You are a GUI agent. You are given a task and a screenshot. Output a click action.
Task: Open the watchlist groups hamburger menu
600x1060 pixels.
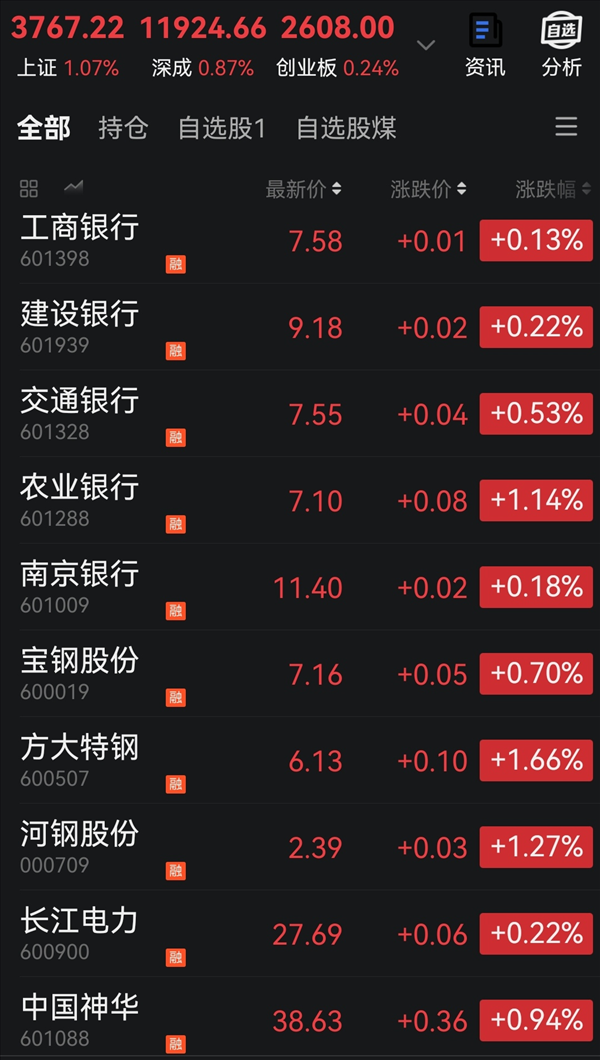[566, 126]
